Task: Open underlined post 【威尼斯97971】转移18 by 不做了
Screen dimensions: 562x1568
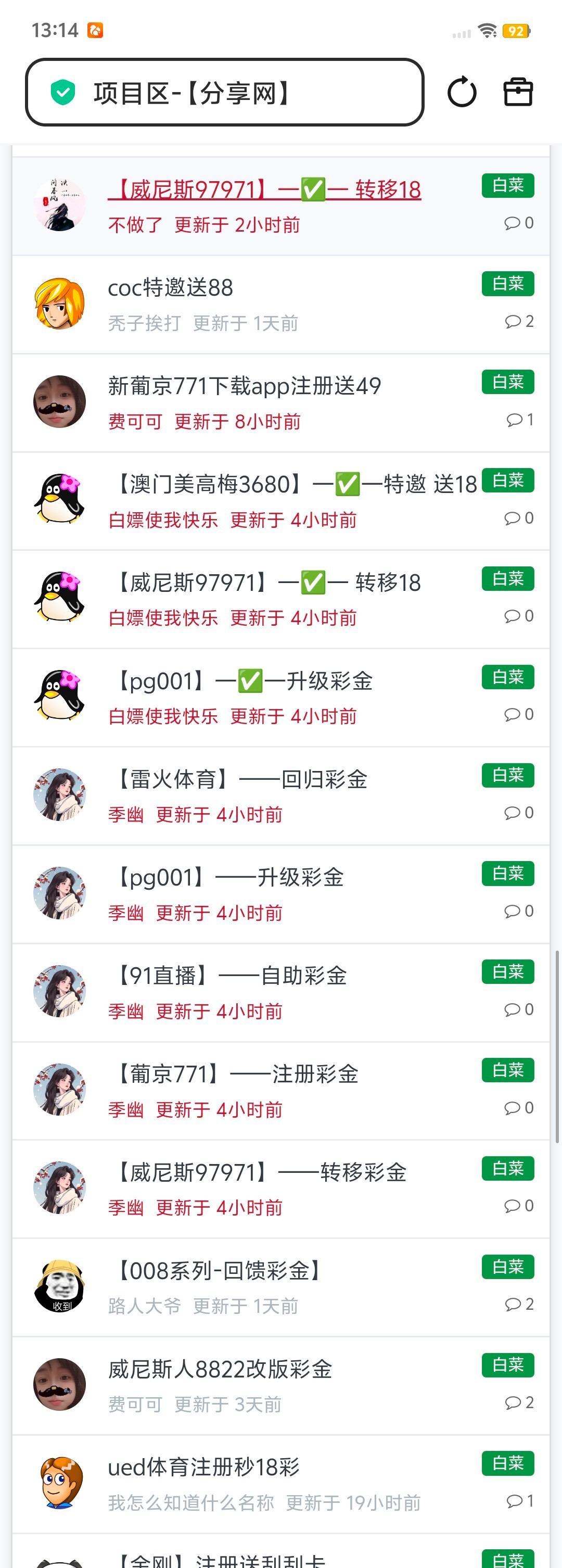Action: pos(264,190)
